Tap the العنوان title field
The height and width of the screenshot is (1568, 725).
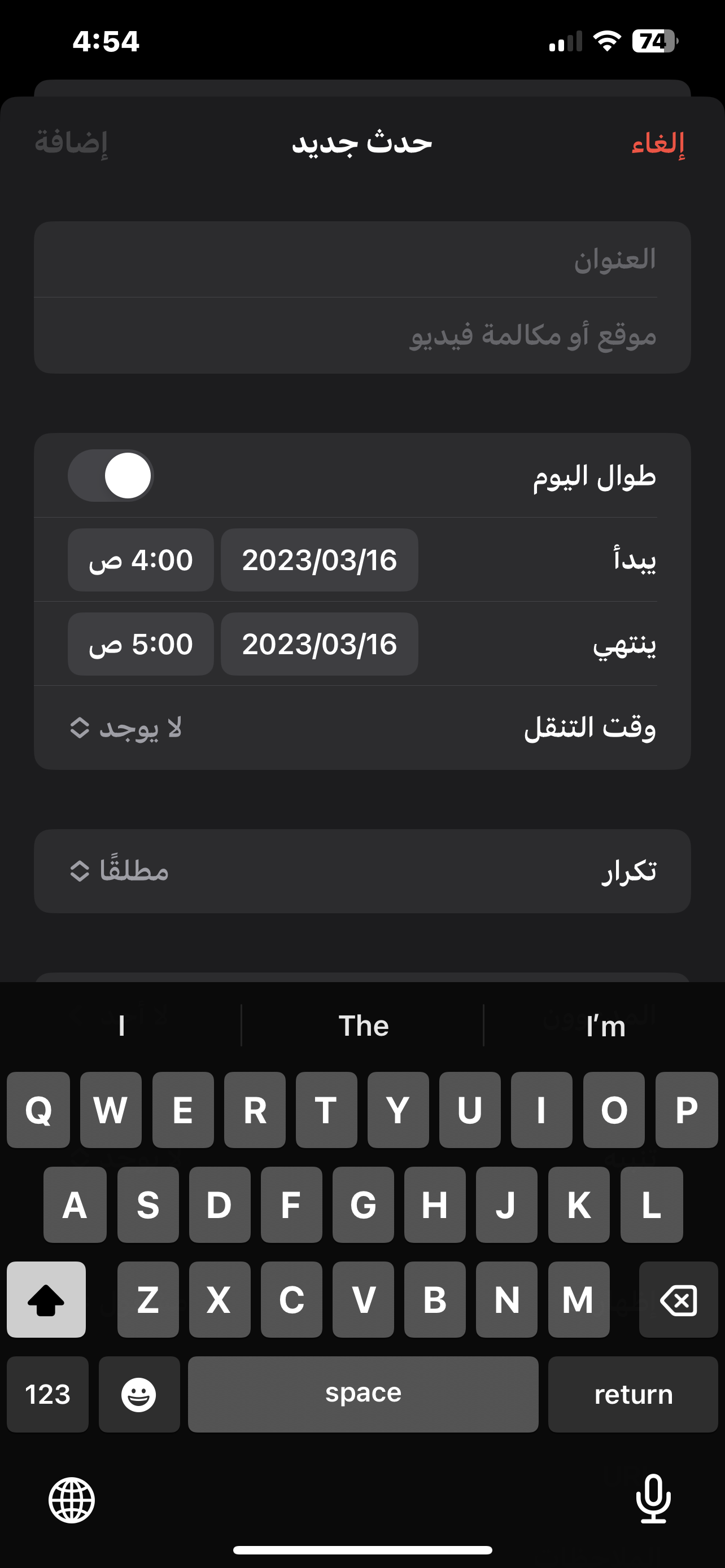pyautogui.click(x=362, y=260)
